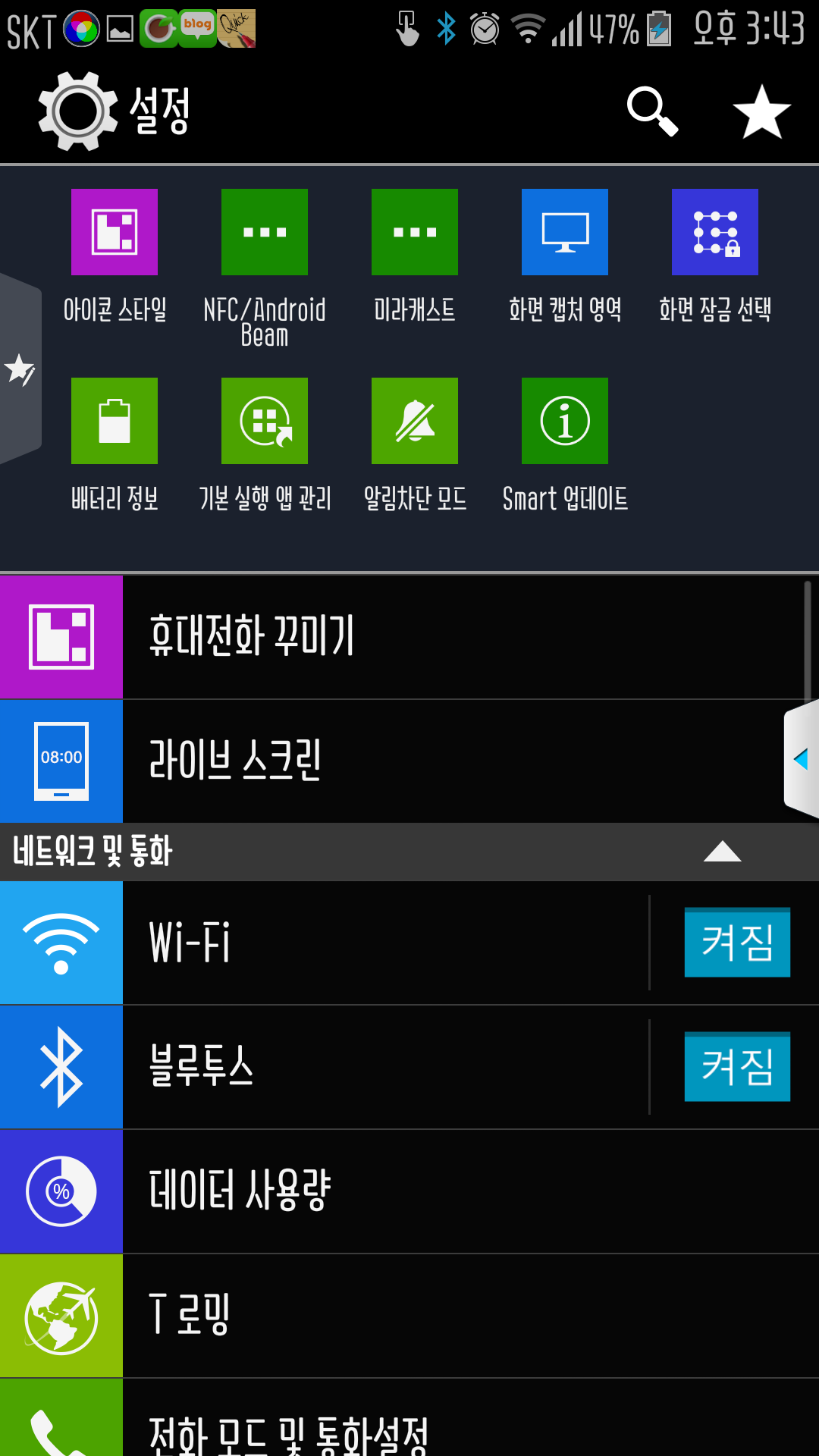Tap the favorites edit handle on left edge

click(x=19, y=369)
